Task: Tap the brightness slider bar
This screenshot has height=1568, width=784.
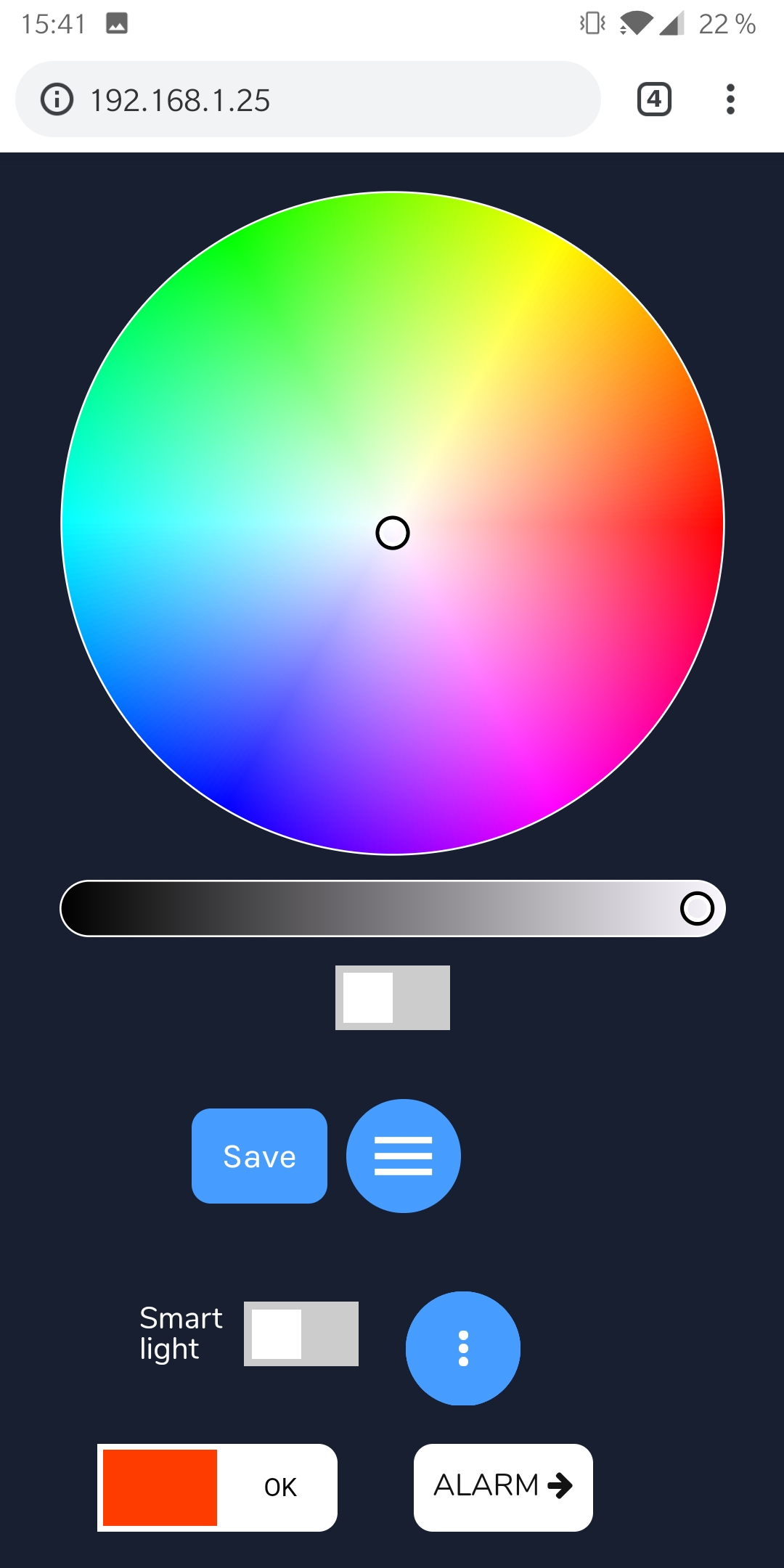Action: [x=393, y=909]
